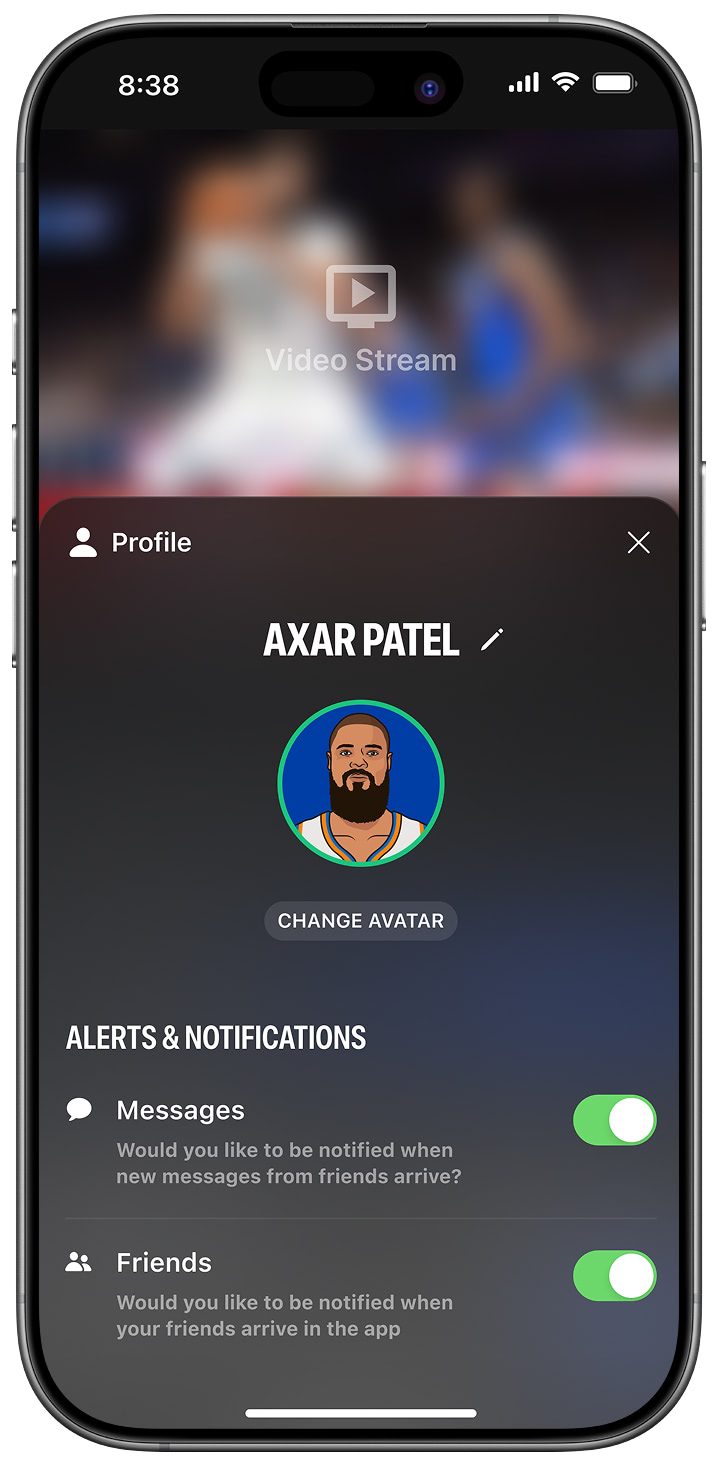Disable Friends arrival notifications
718x1466 pixels.
click(614, 1276)
